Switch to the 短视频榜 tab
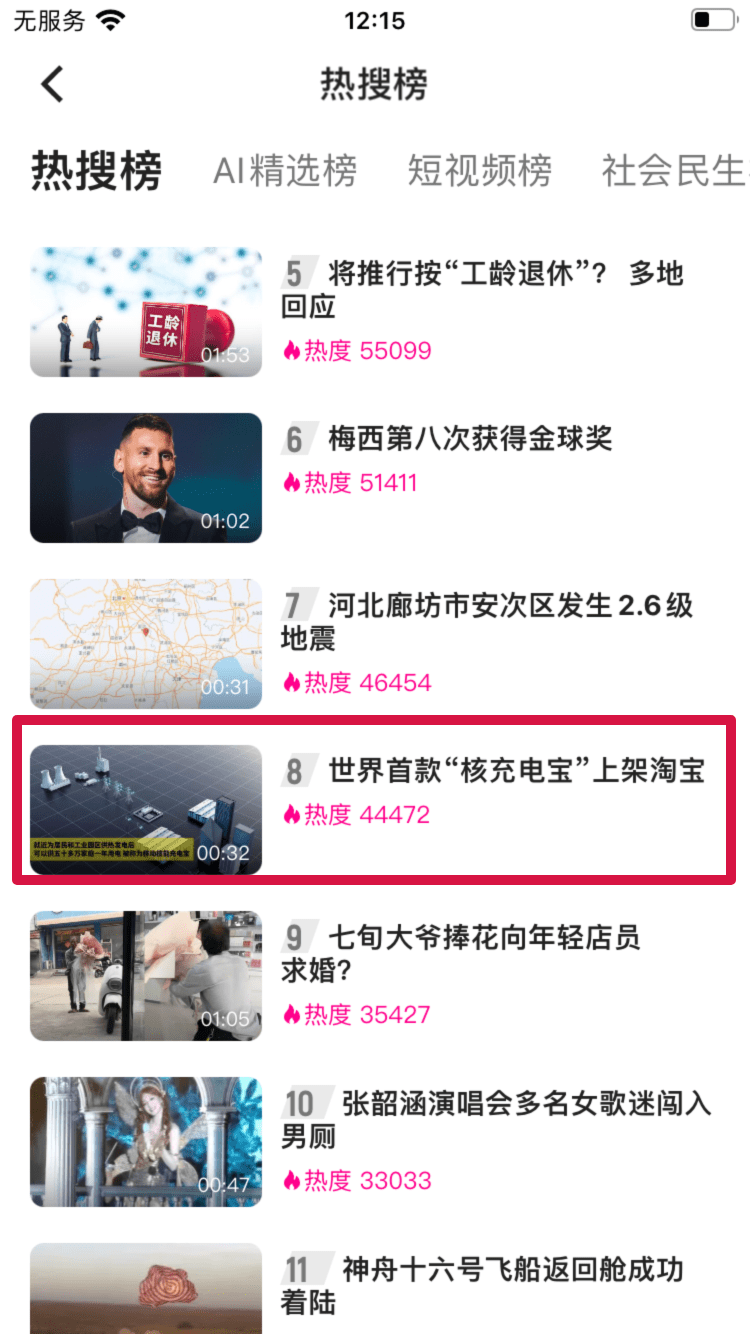The width and height of the screenshot is (750, 1334). tap(479, 172)
